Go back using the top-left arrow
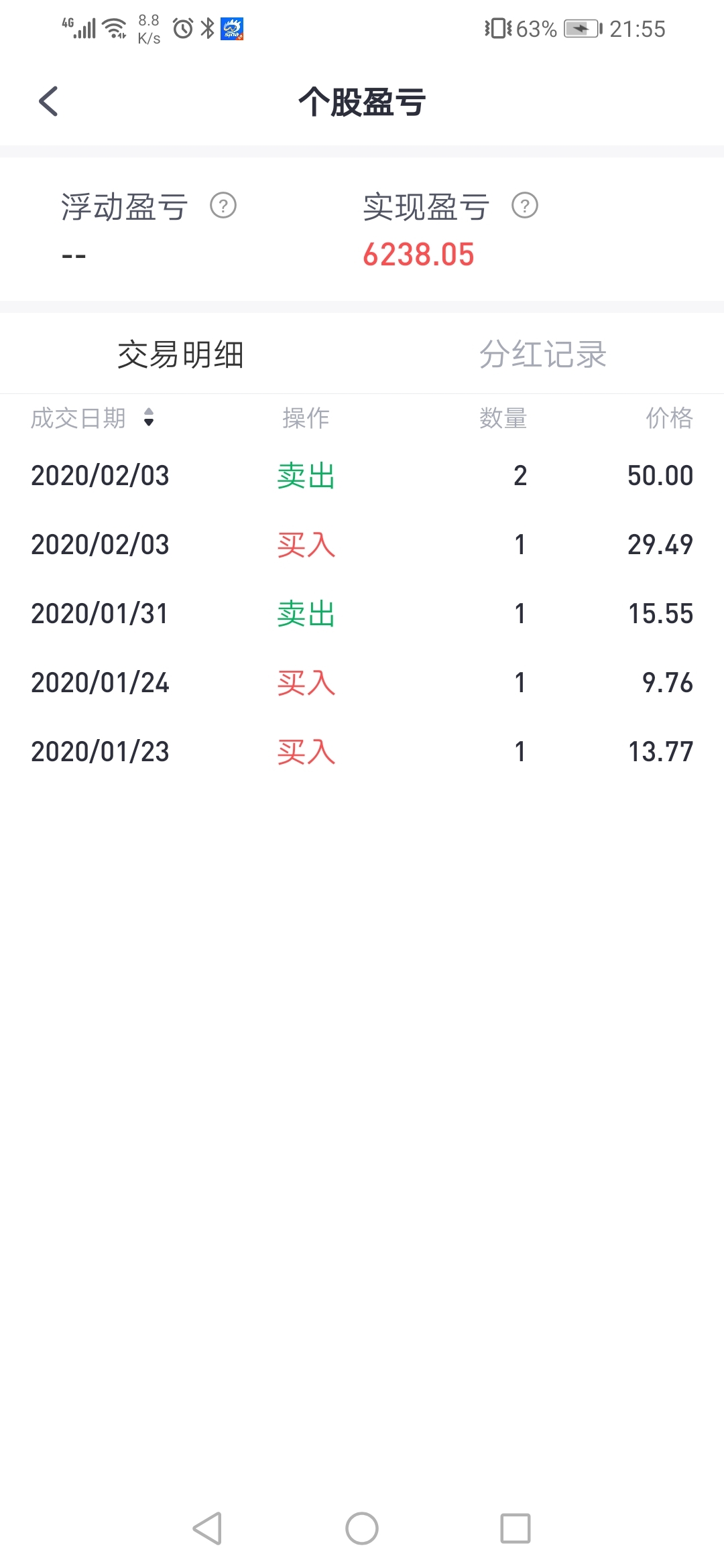This screenshot has height=1568, width=724. 49,102
